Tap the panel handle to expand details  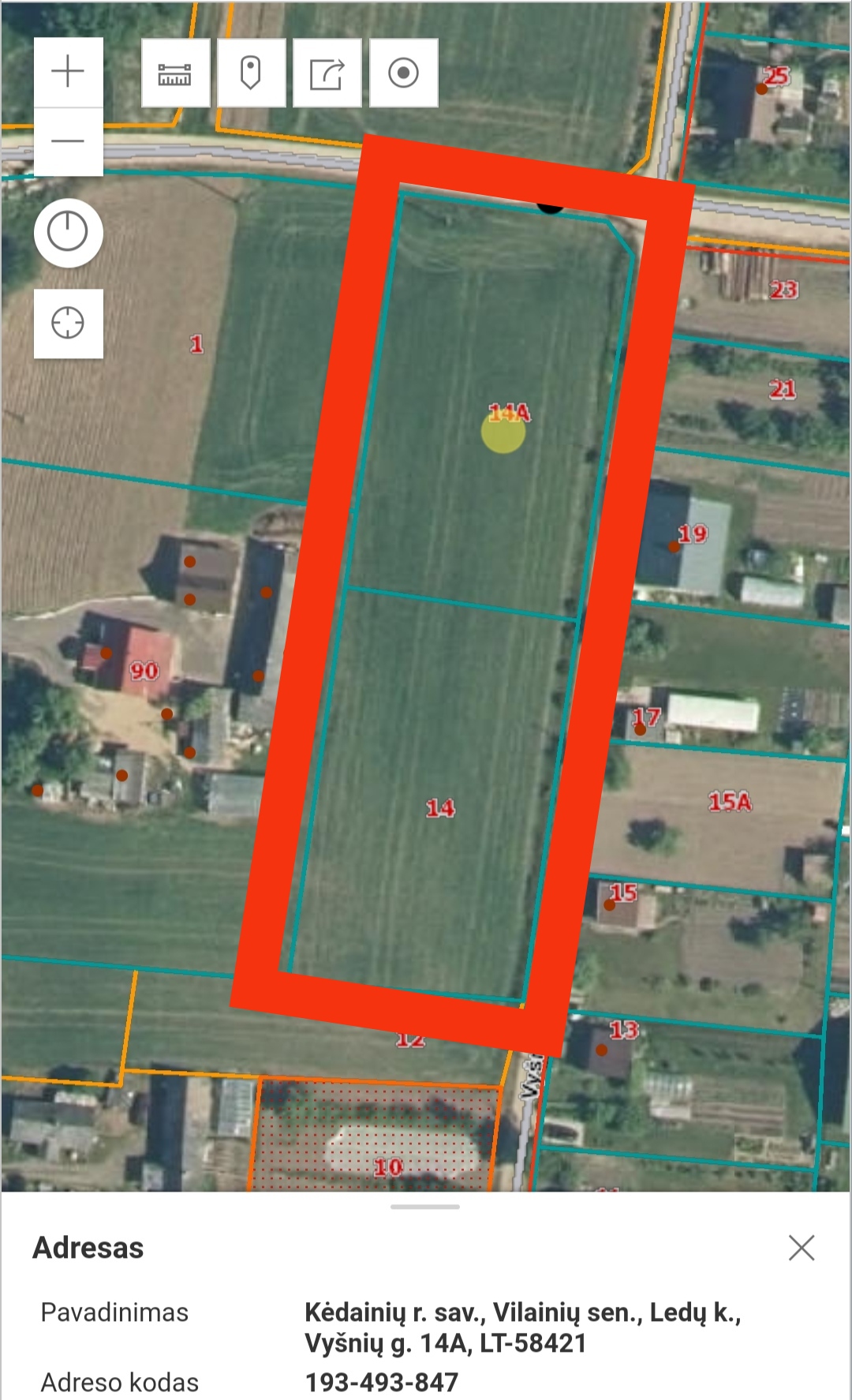click(x=425, y=1207)
